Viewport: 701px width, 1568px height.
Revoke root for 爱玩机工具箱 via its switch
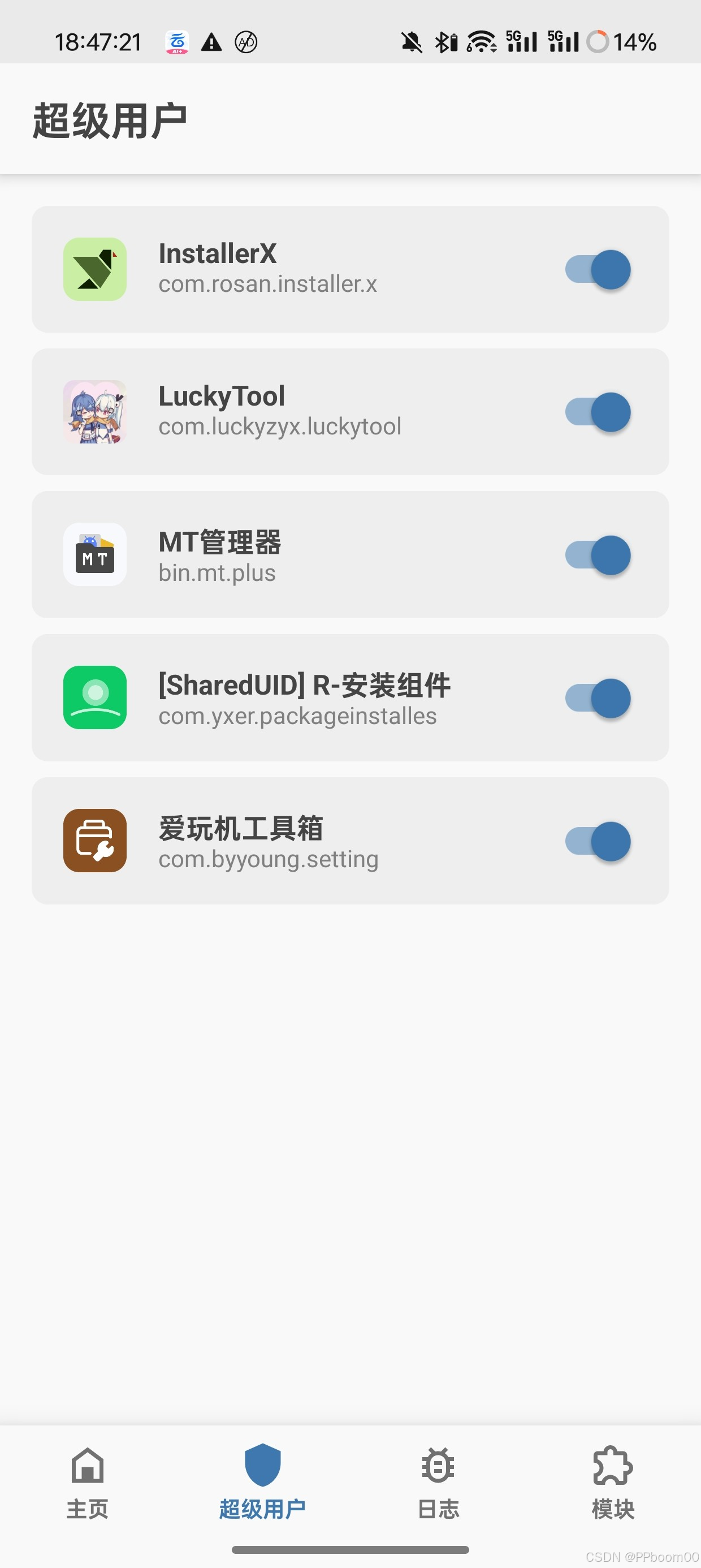pyautogui.click(x=598, y=841)
